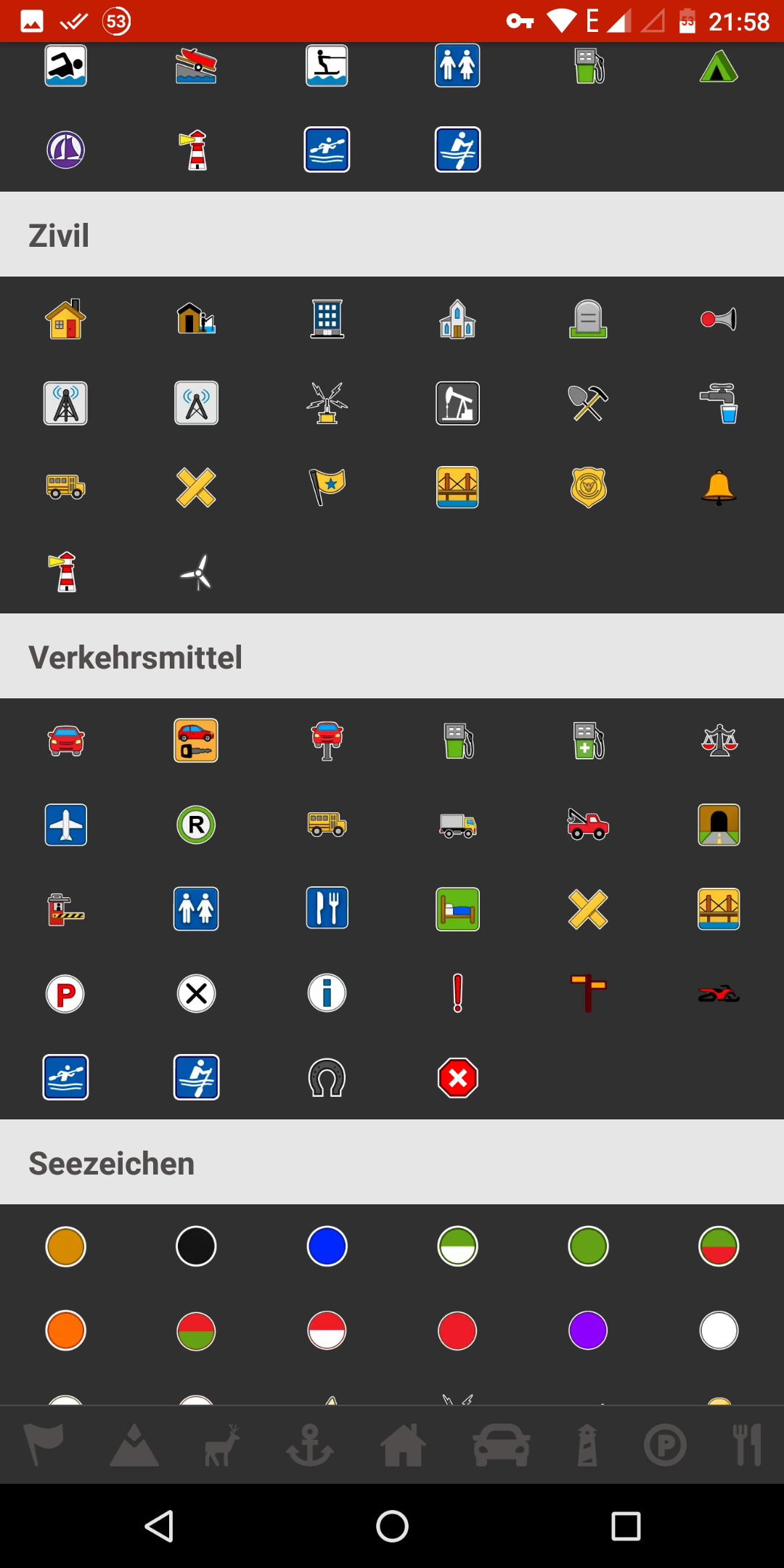The width and height of the screenshot is (784, 1568).
Task: Switch to the flag category tab
Action: [44, 1445]
